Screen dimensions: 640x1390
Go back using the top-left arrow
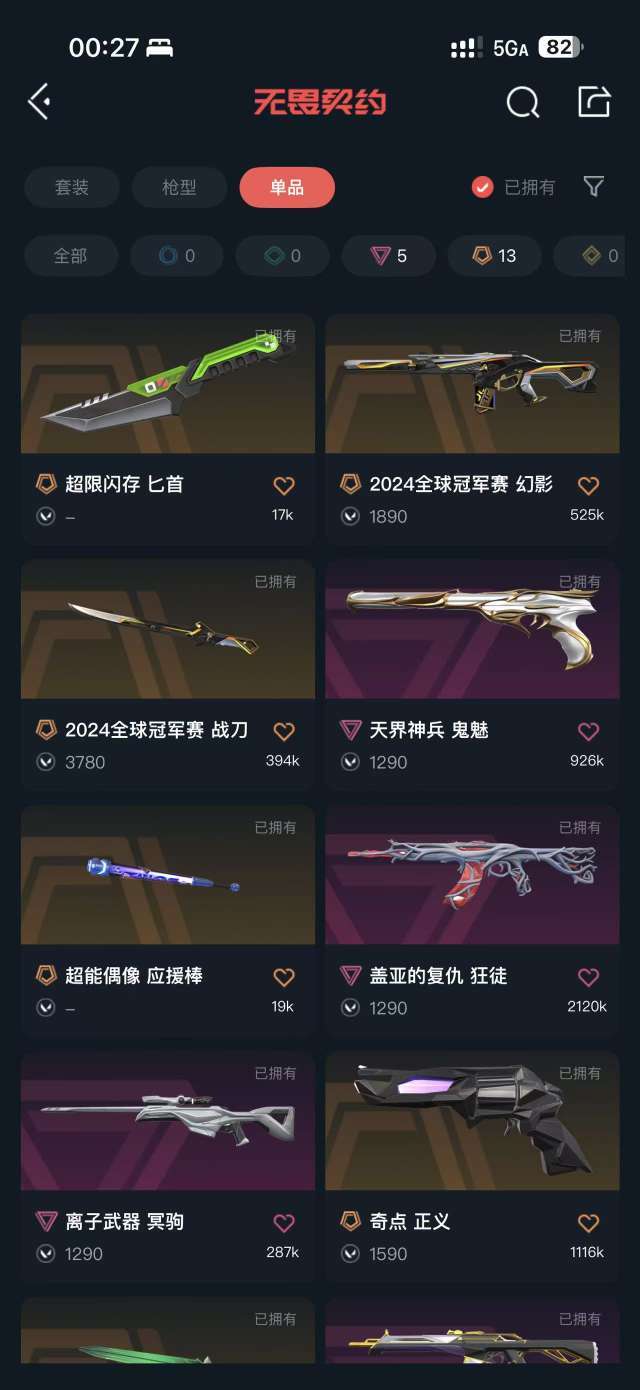39,101
